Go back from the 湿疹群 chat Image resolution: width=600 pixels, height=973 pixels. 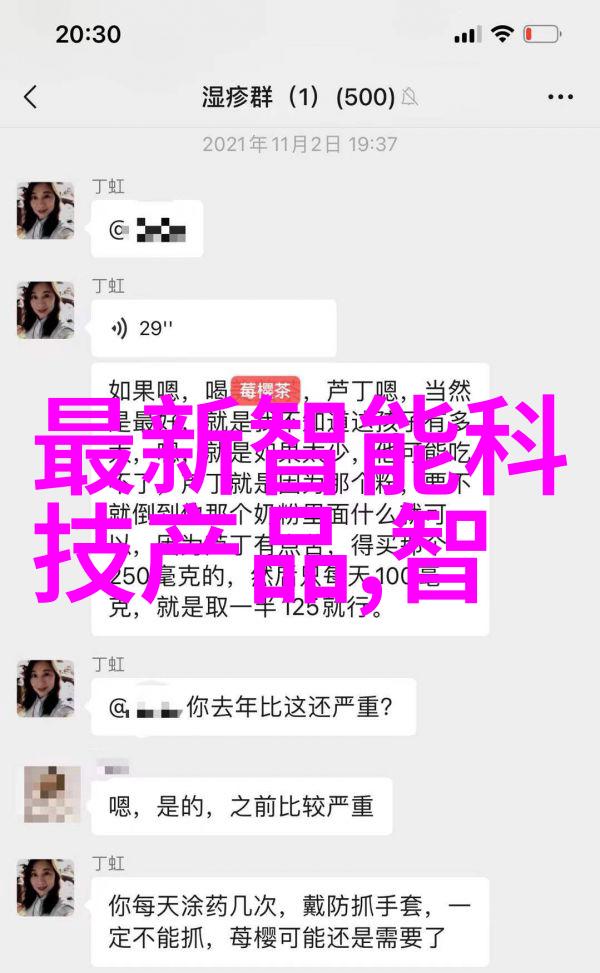pyautogui.click(x=30, y=97)
